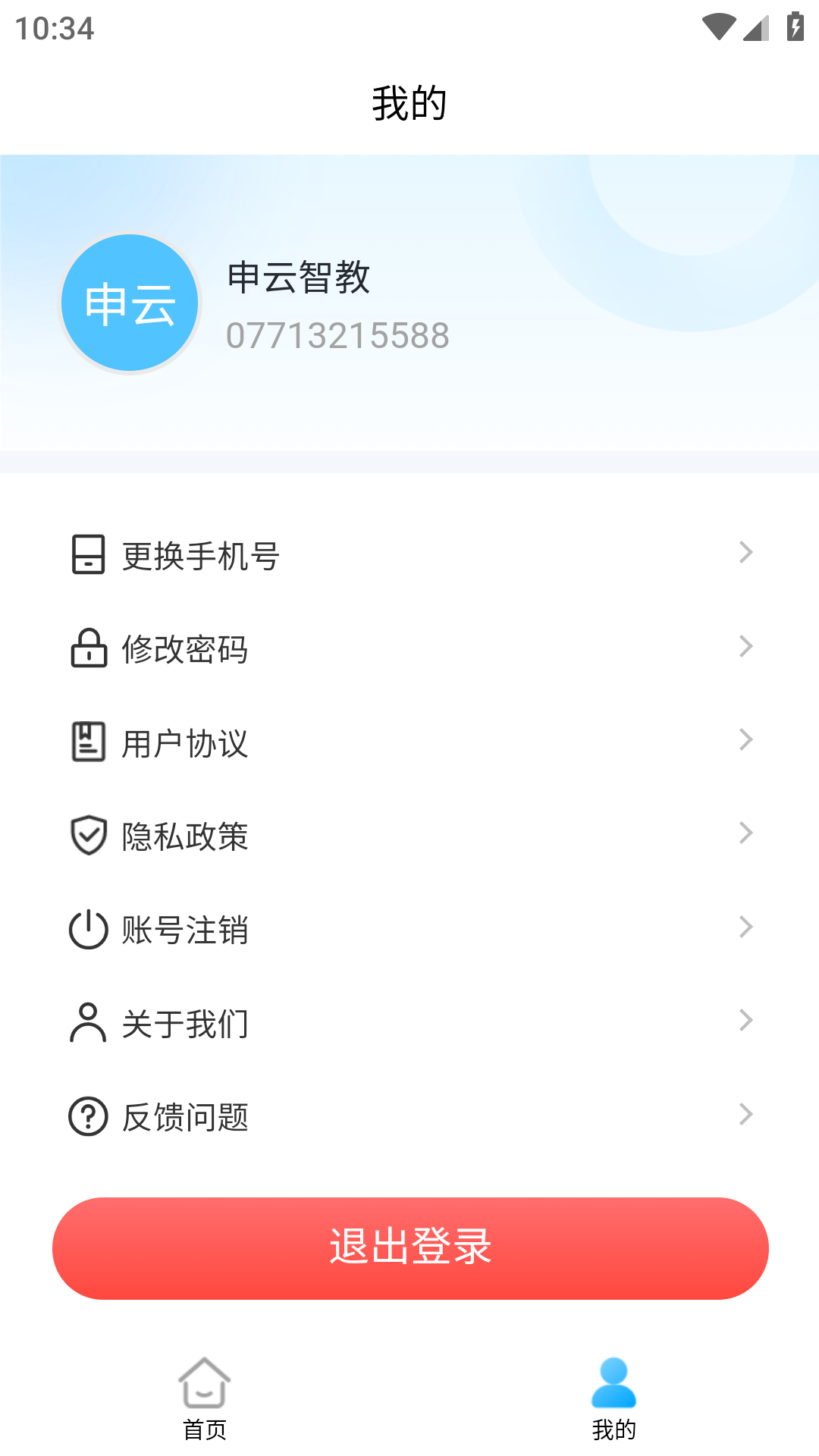Open the 关于我们 page
This screenshot has height=1456, width=819.
point(185,1023)
